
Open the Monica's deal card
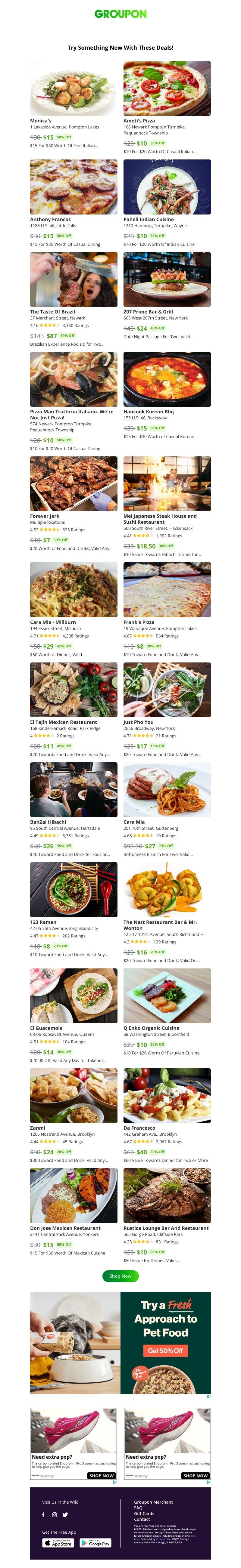[73, 88]
